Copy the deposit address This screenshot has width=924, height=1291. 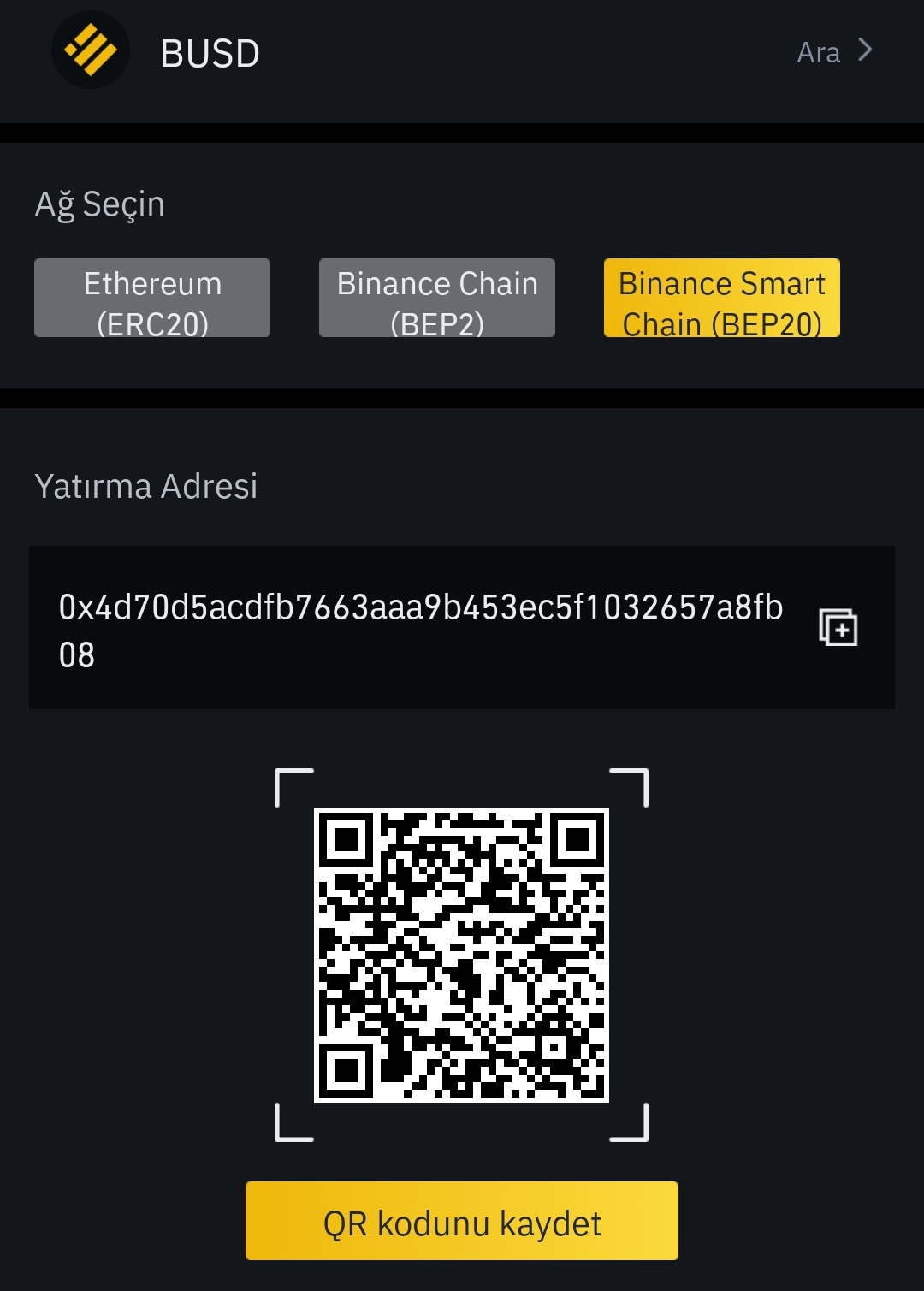pyautogui.click(x=838, y=627)
